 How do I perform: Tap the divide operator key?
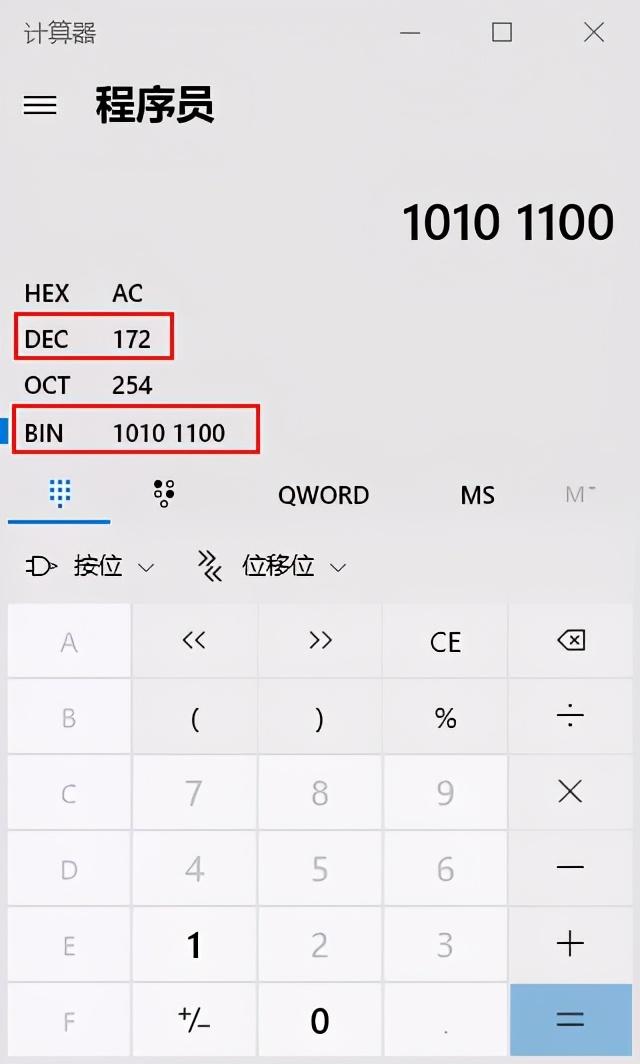click(570, 716)
